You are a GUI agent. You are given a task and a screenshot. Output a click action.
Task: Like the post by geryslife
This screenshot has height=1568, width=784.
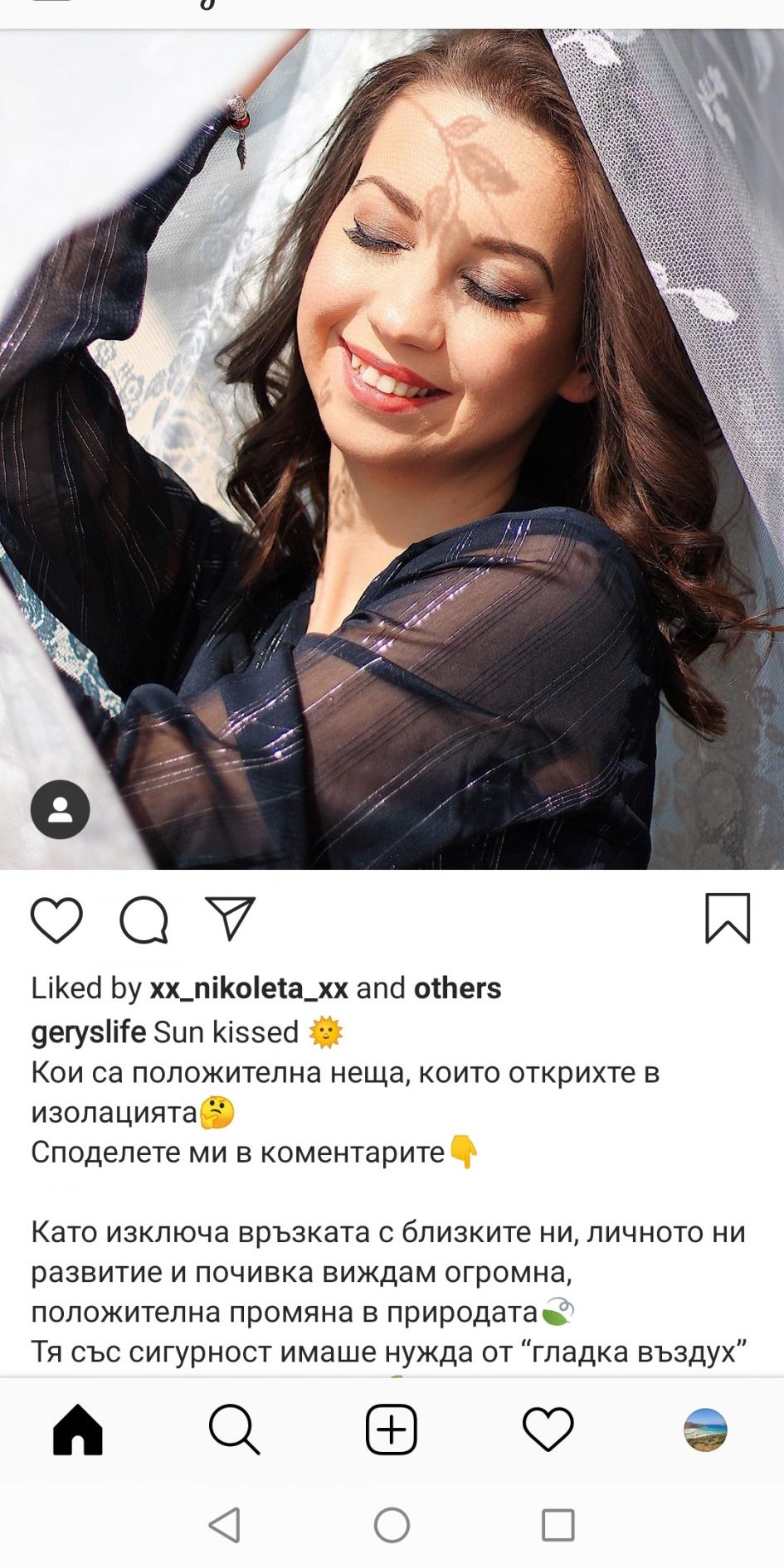click(56, 920)
